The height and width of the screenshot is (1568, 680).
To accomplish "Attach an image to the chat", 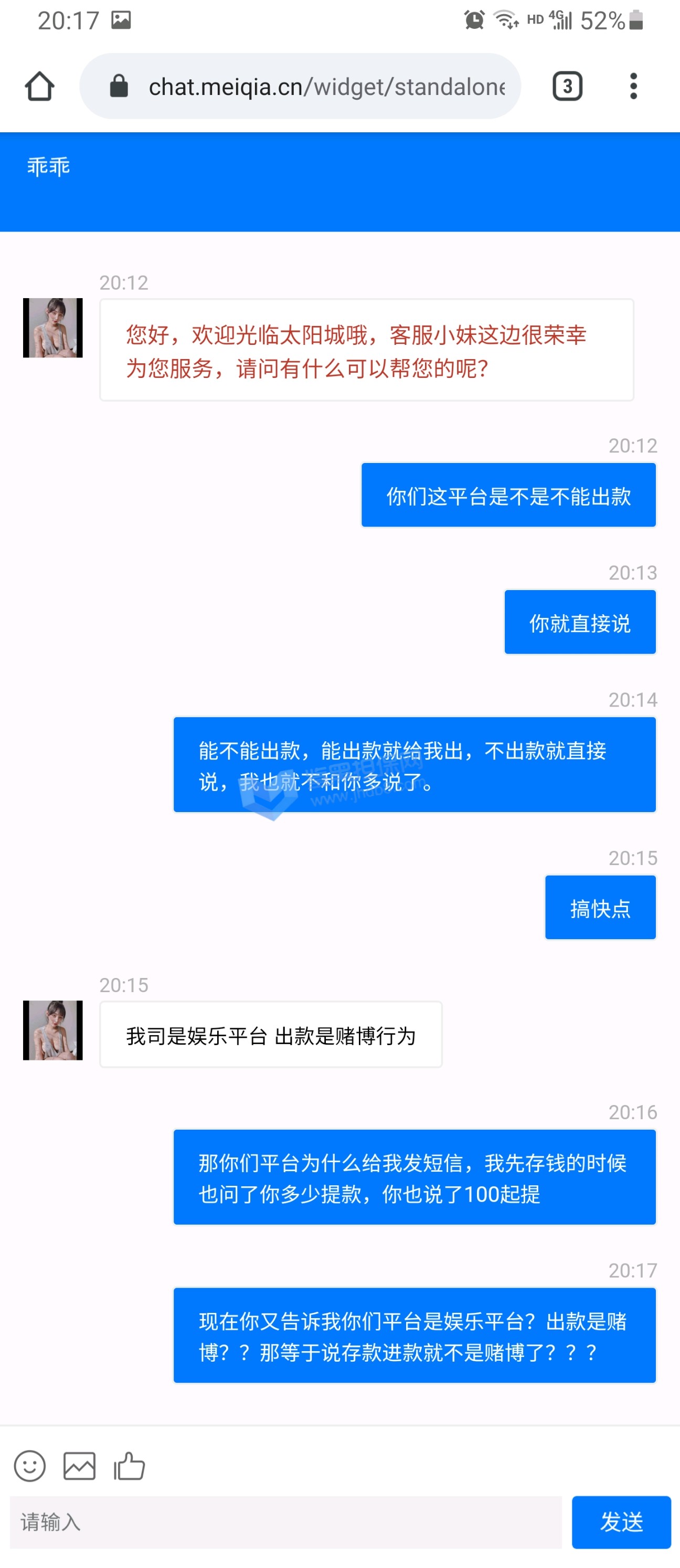I will pos(80,1465).
